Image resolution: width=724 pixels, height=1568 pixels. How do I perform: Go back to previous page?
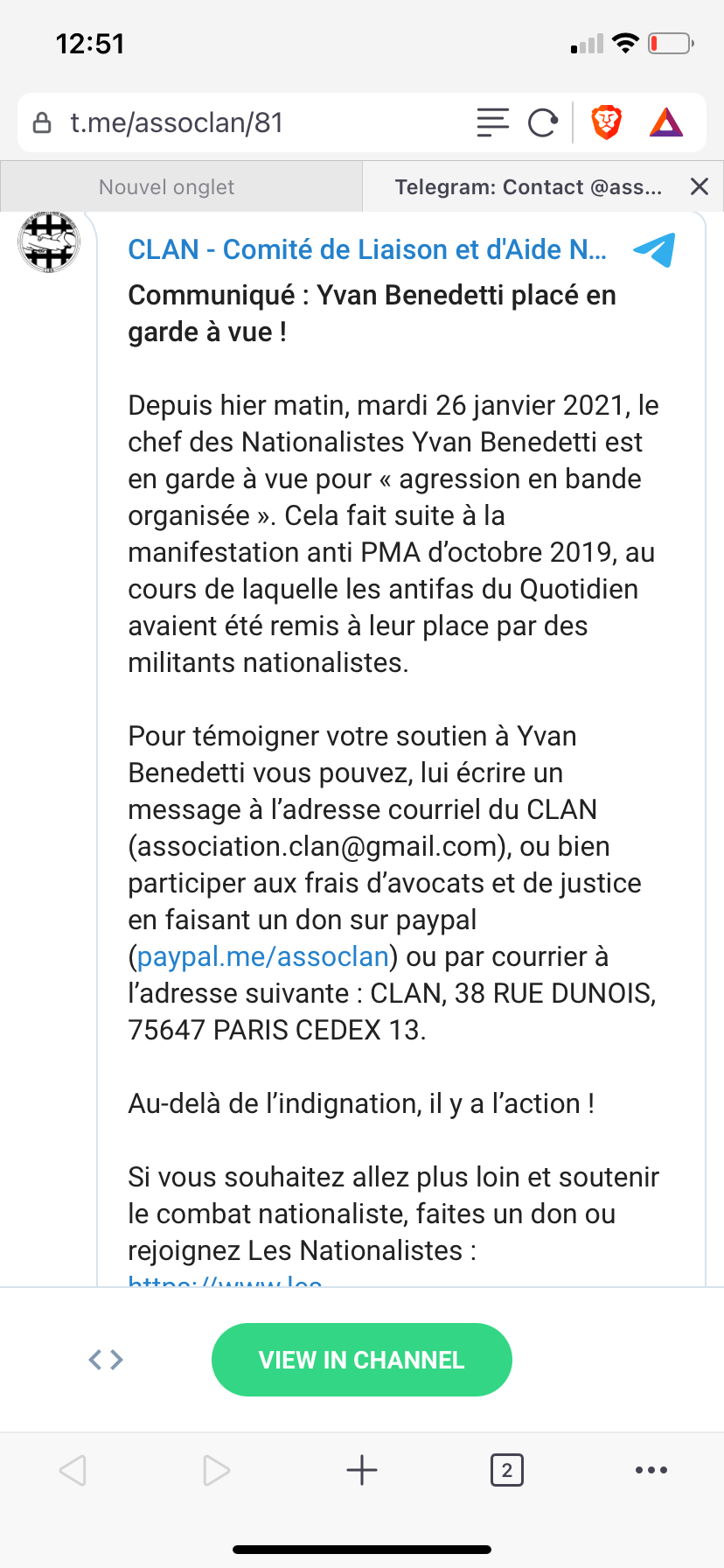point(73,1470)
